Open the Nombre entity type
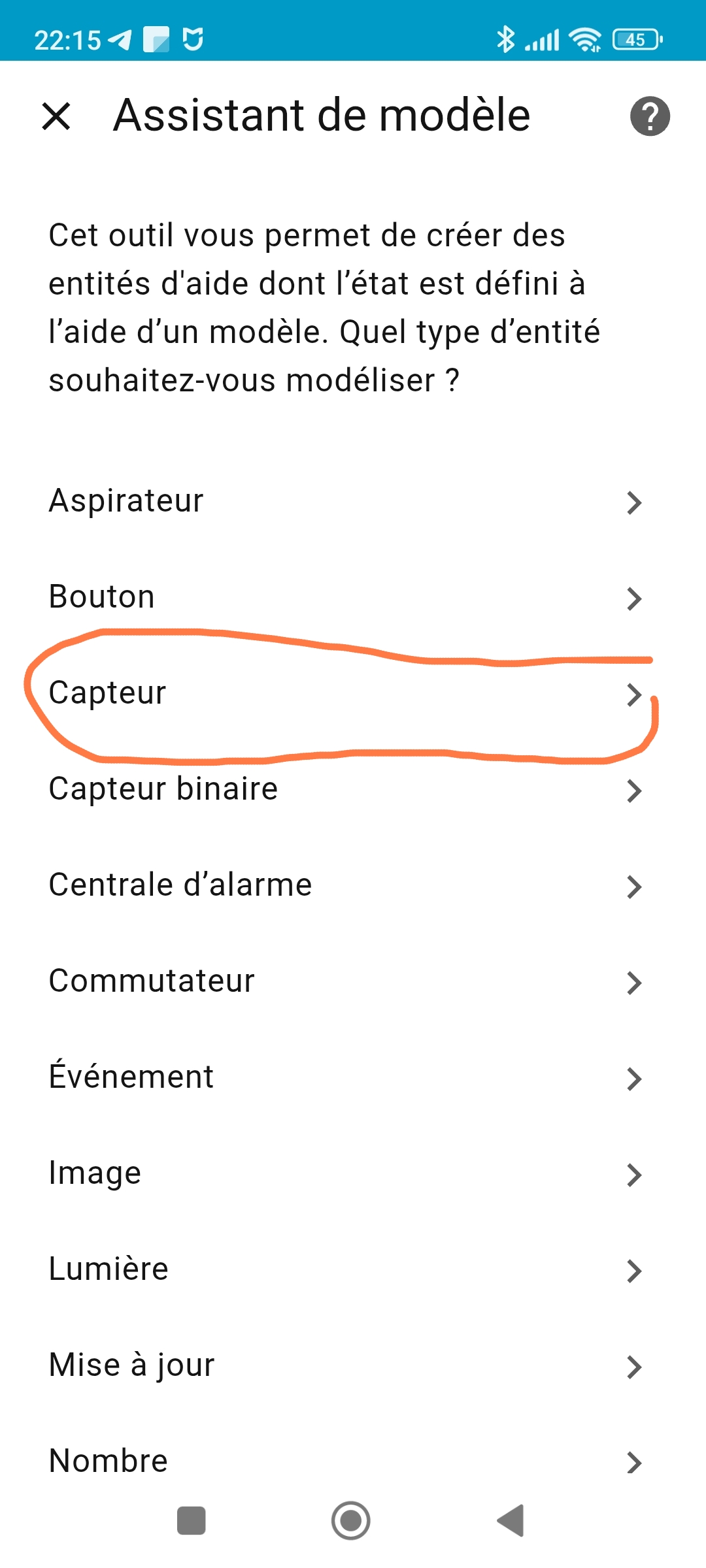The image size is (706, 1568). coord(345,1461)
